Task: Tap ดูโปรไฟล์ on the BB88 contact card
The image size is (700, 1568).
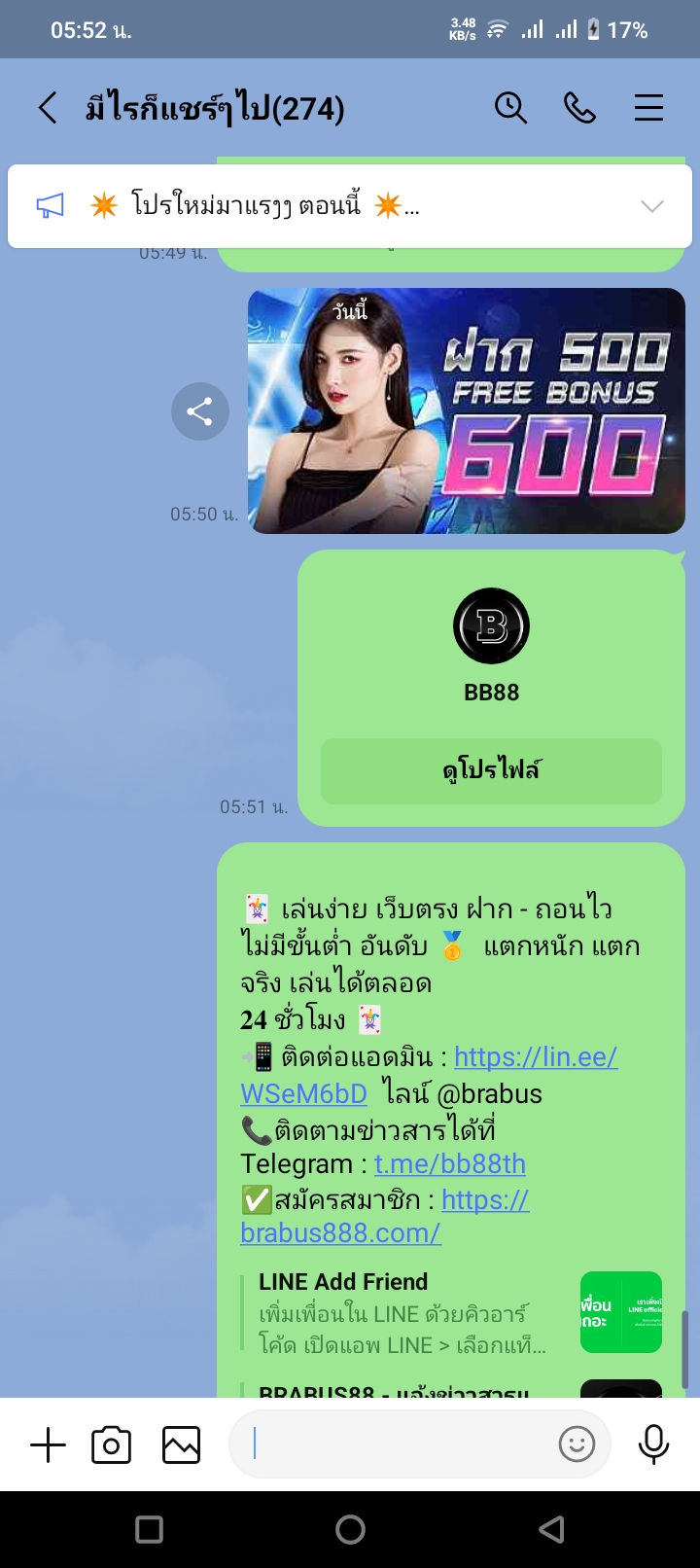Action: (491, 770)
